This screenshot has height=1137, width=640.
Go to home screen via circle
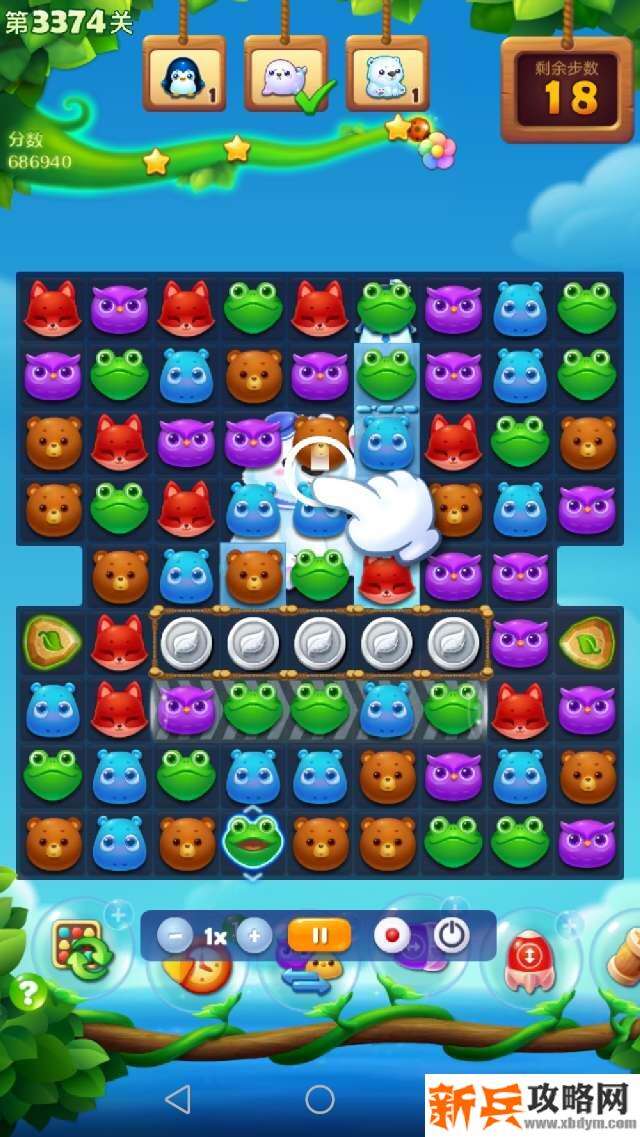pyautogui.click(x=320, y=1099)
